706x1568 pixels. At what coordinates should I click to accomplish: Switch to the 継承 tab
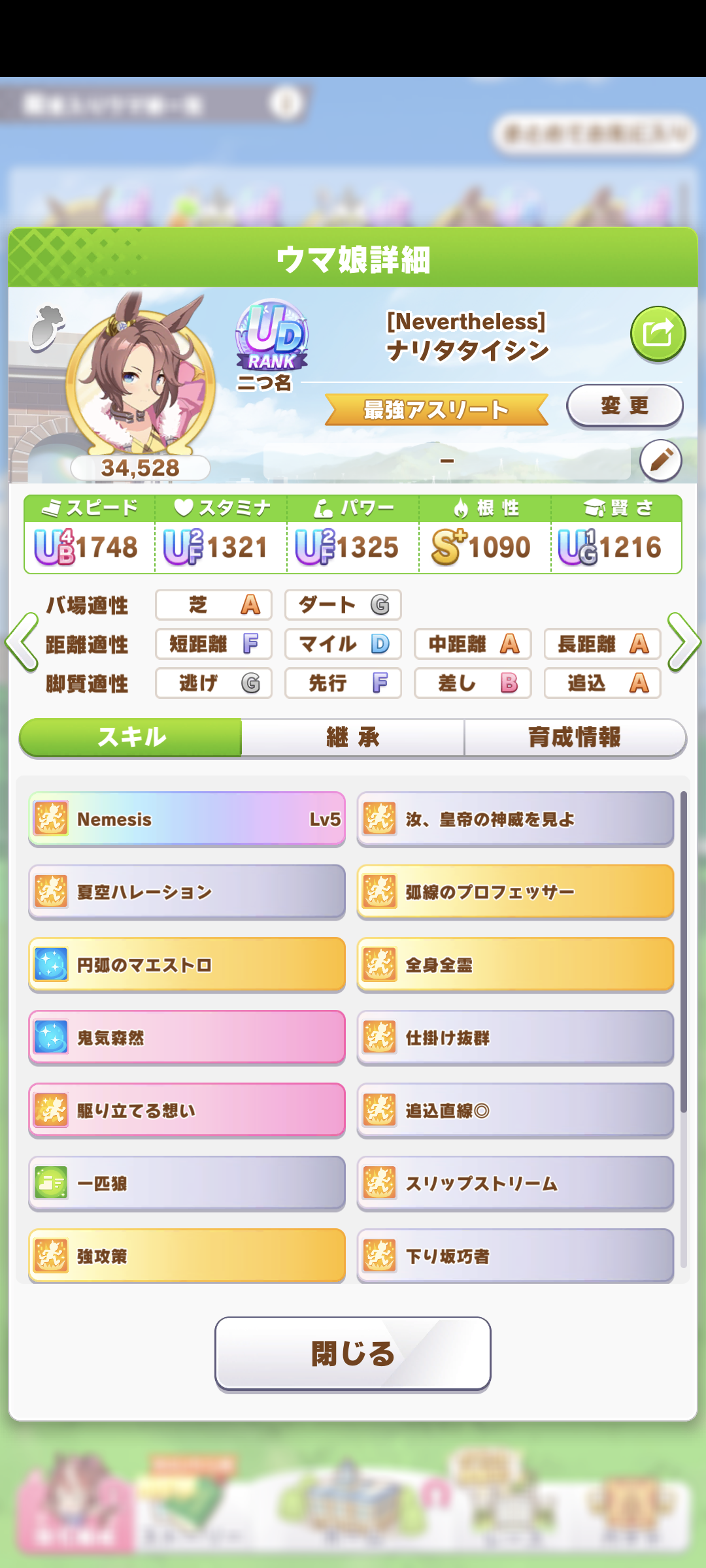point(353,738)
